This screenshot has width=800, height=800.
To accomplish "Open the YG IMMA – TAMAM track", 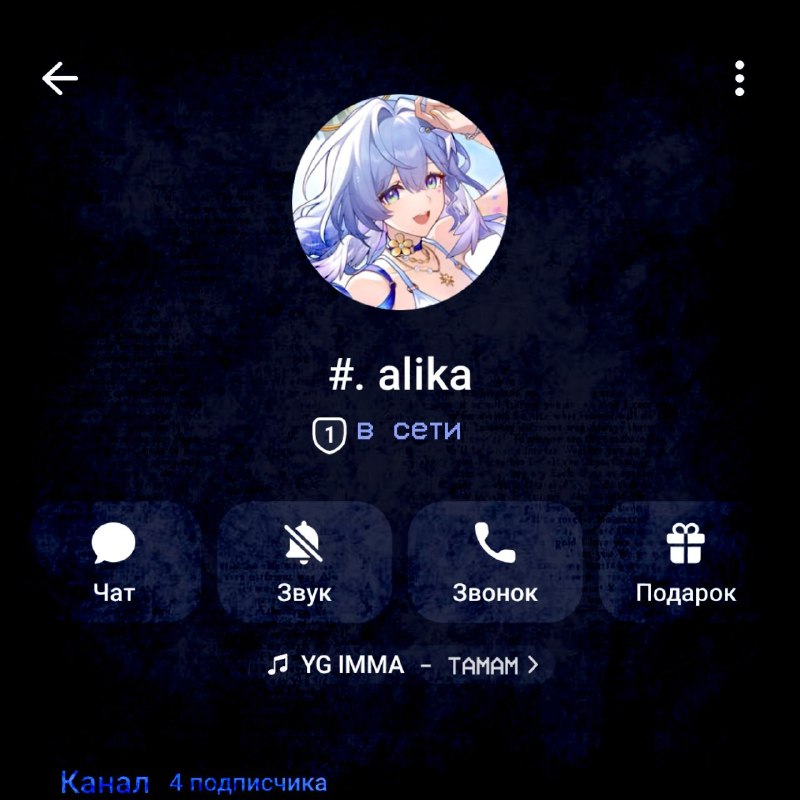I will (403, 665).
